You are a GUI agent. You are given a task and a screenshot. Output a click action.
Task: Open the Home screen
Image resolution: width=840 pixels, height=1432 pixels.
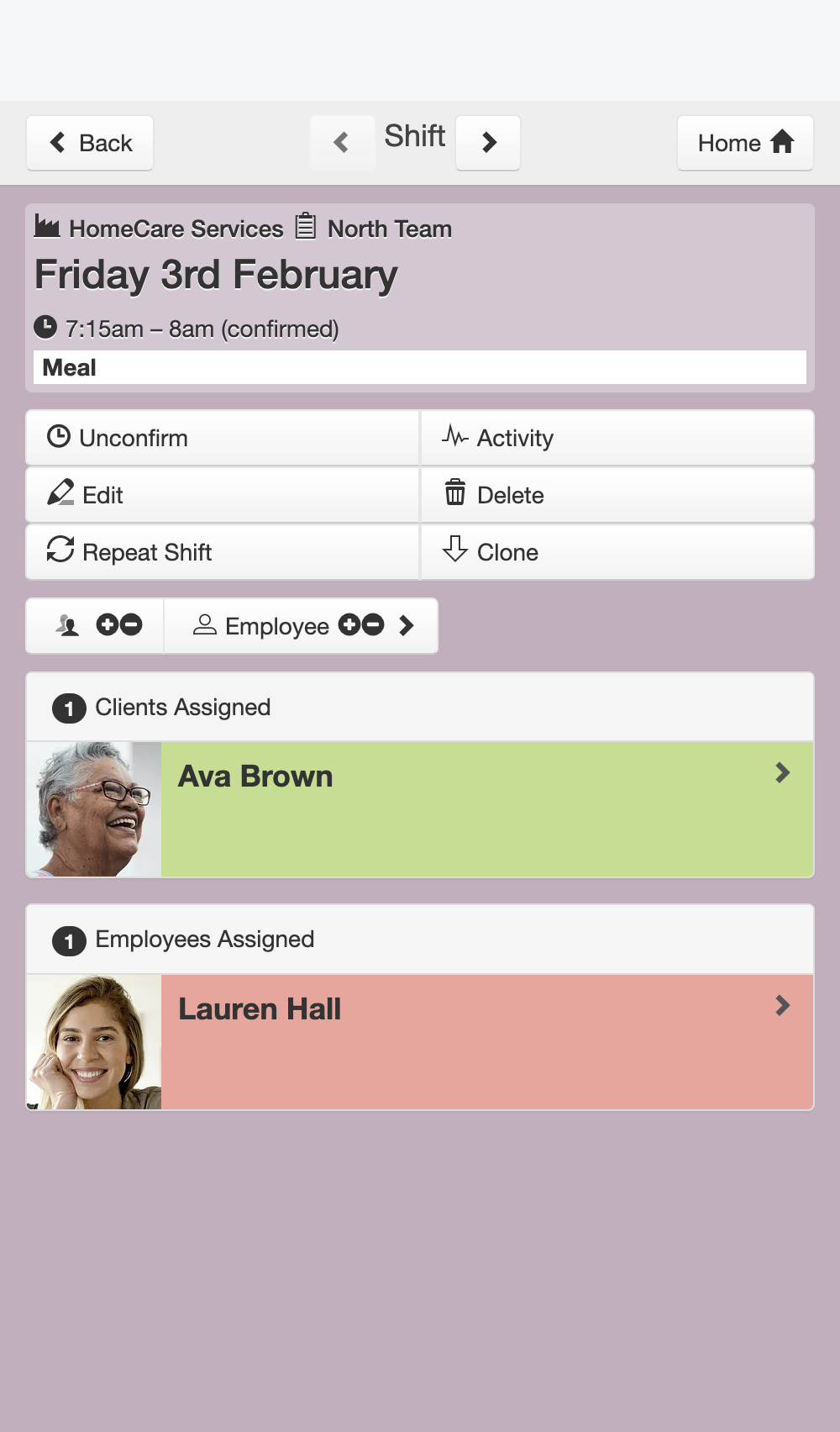click(x=745, y=143)
